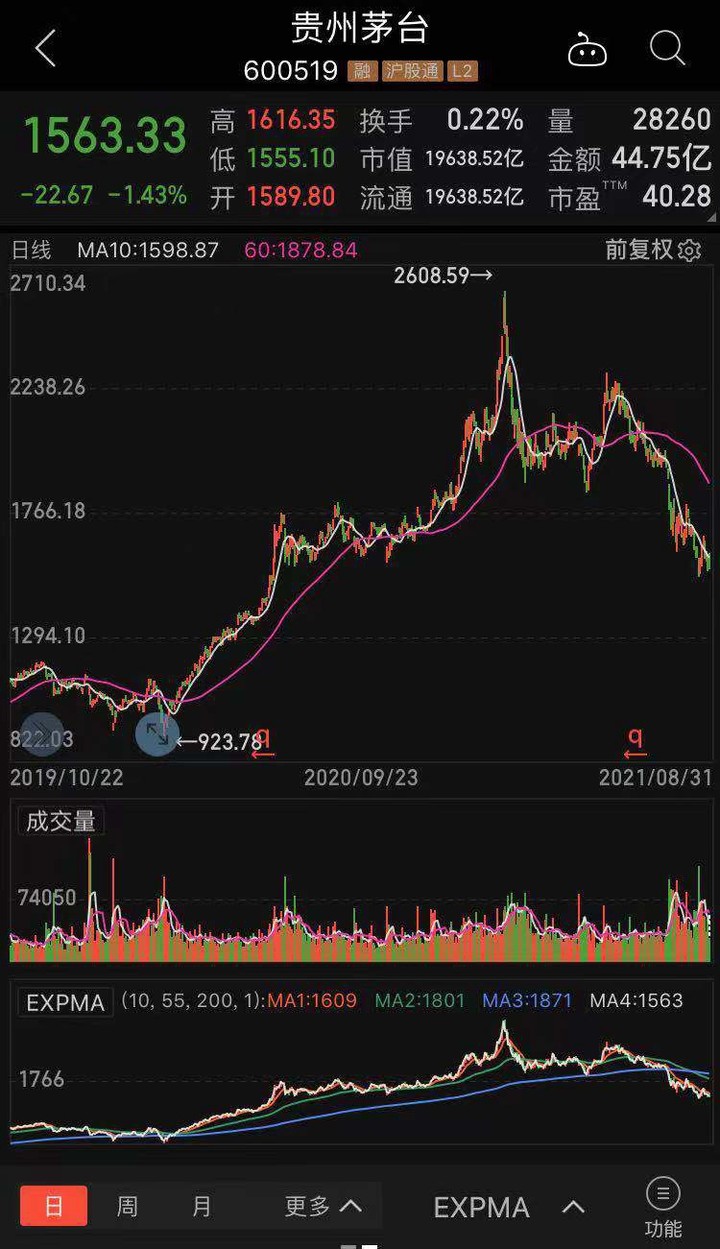The height and width of the screenshot is (1249, 720).
Task: Tap the double-arrow icon at chart corner
Action: (43, 734)
